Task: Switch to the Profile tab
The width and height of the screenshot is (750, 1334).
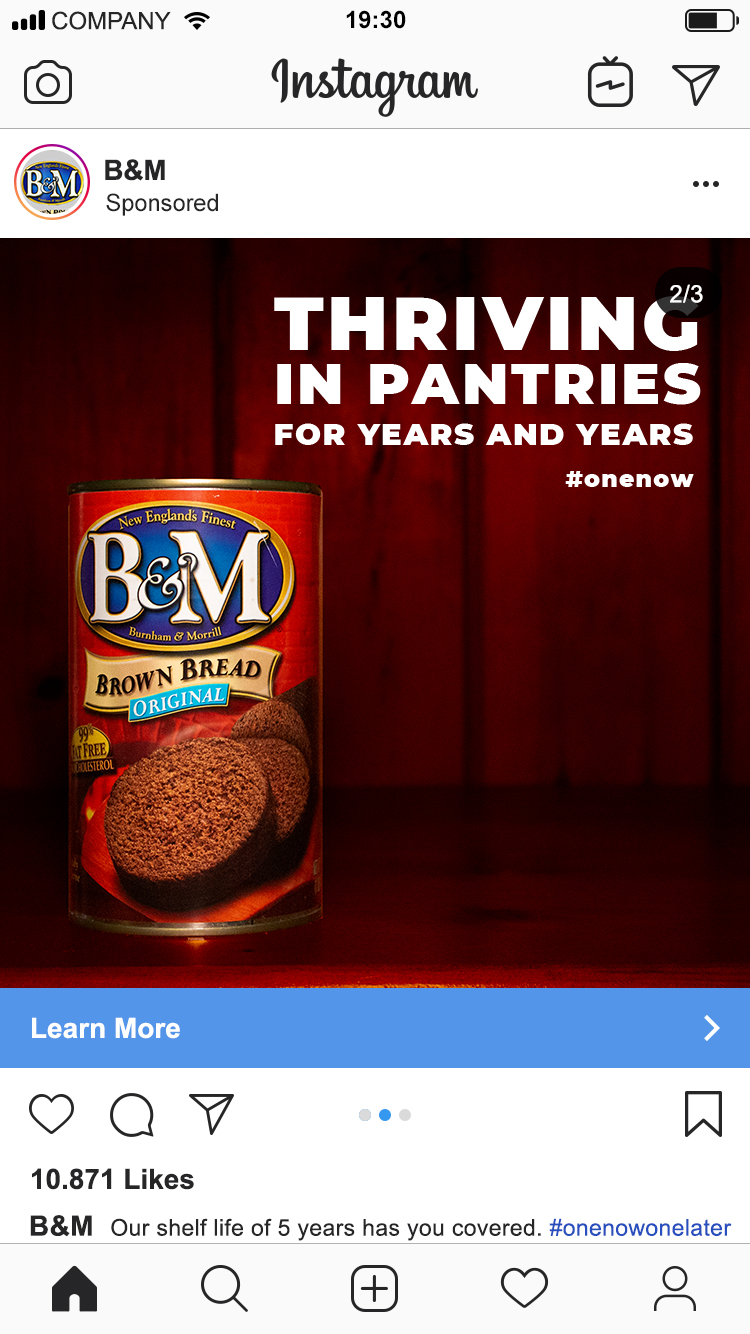Action: [x=675, y=1288]
